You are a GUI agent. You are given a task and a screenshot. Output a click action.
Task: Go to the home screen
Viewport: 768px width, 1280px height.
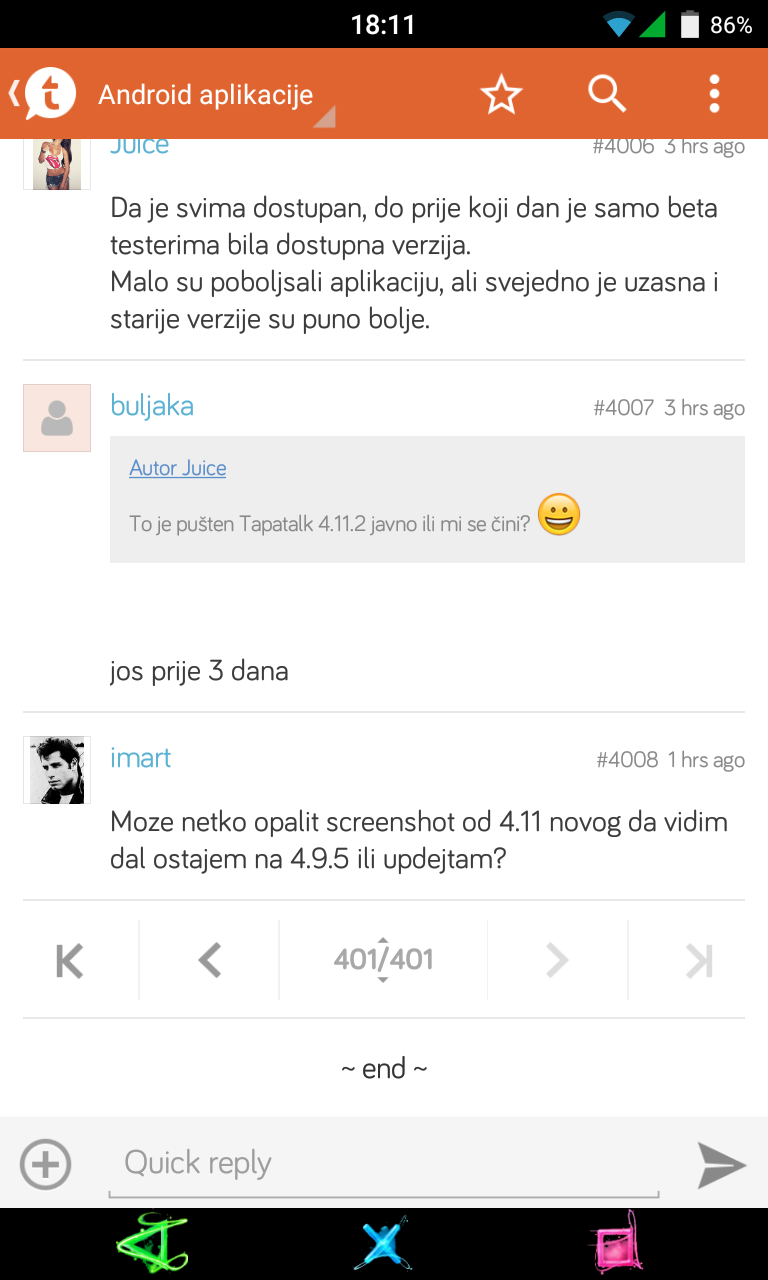click(x=384, y=1245)
